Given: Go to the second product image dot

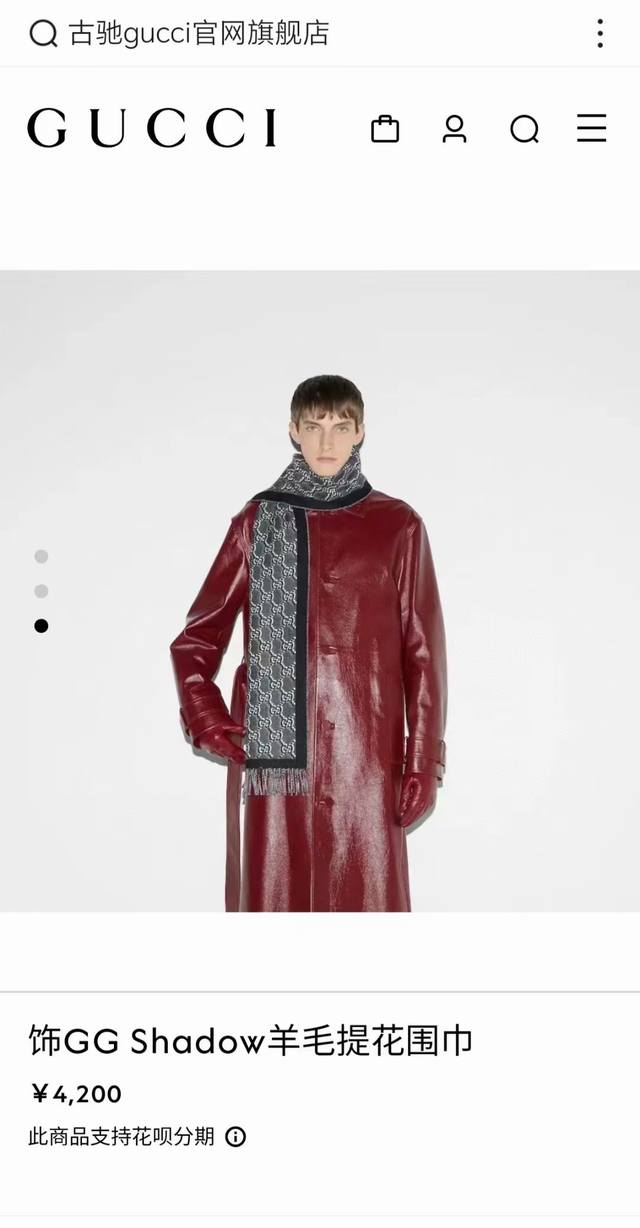Looking at the screenshot, I should (x=41, y=591).
